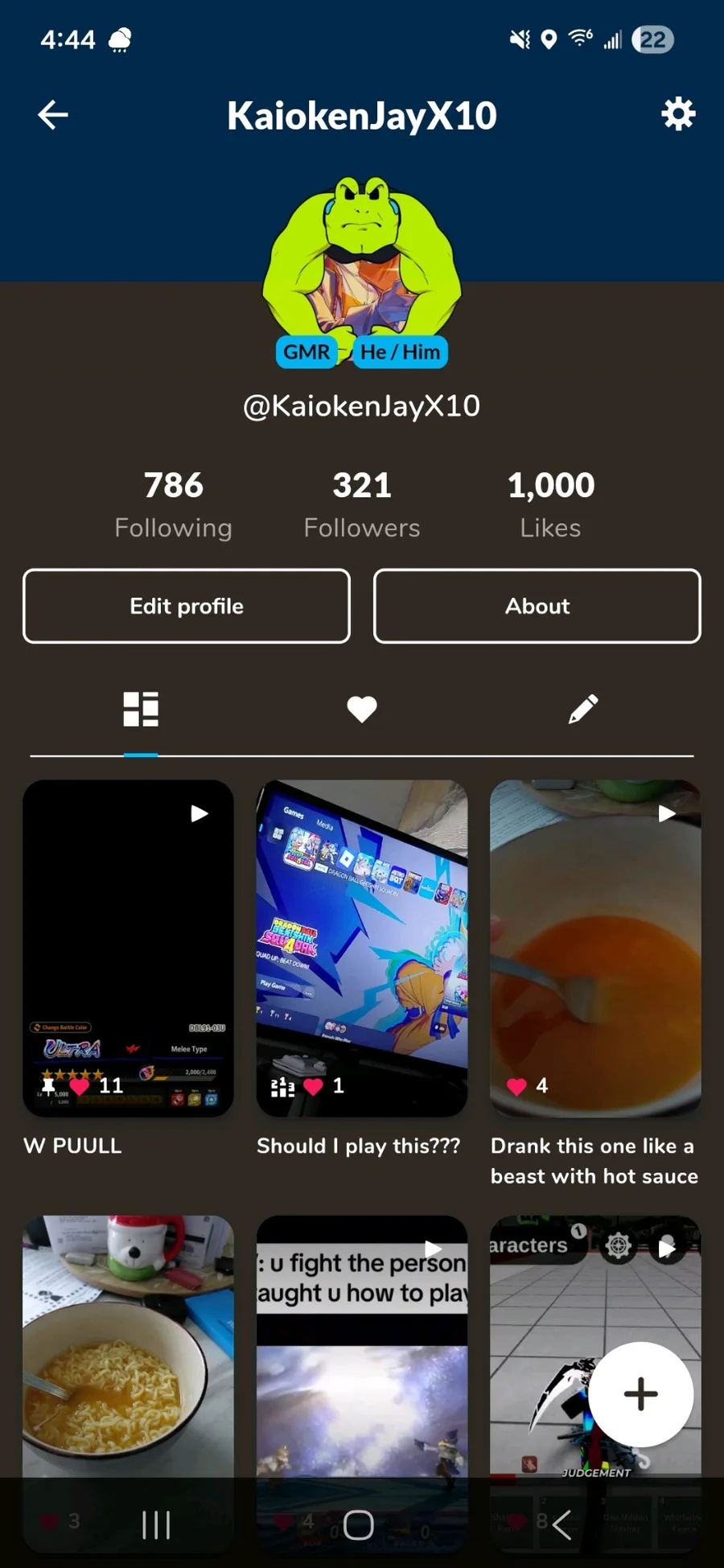724x1568 pixels.
Task: Switch to the pencil drafts tab
Action: click(x=583, y=709)
